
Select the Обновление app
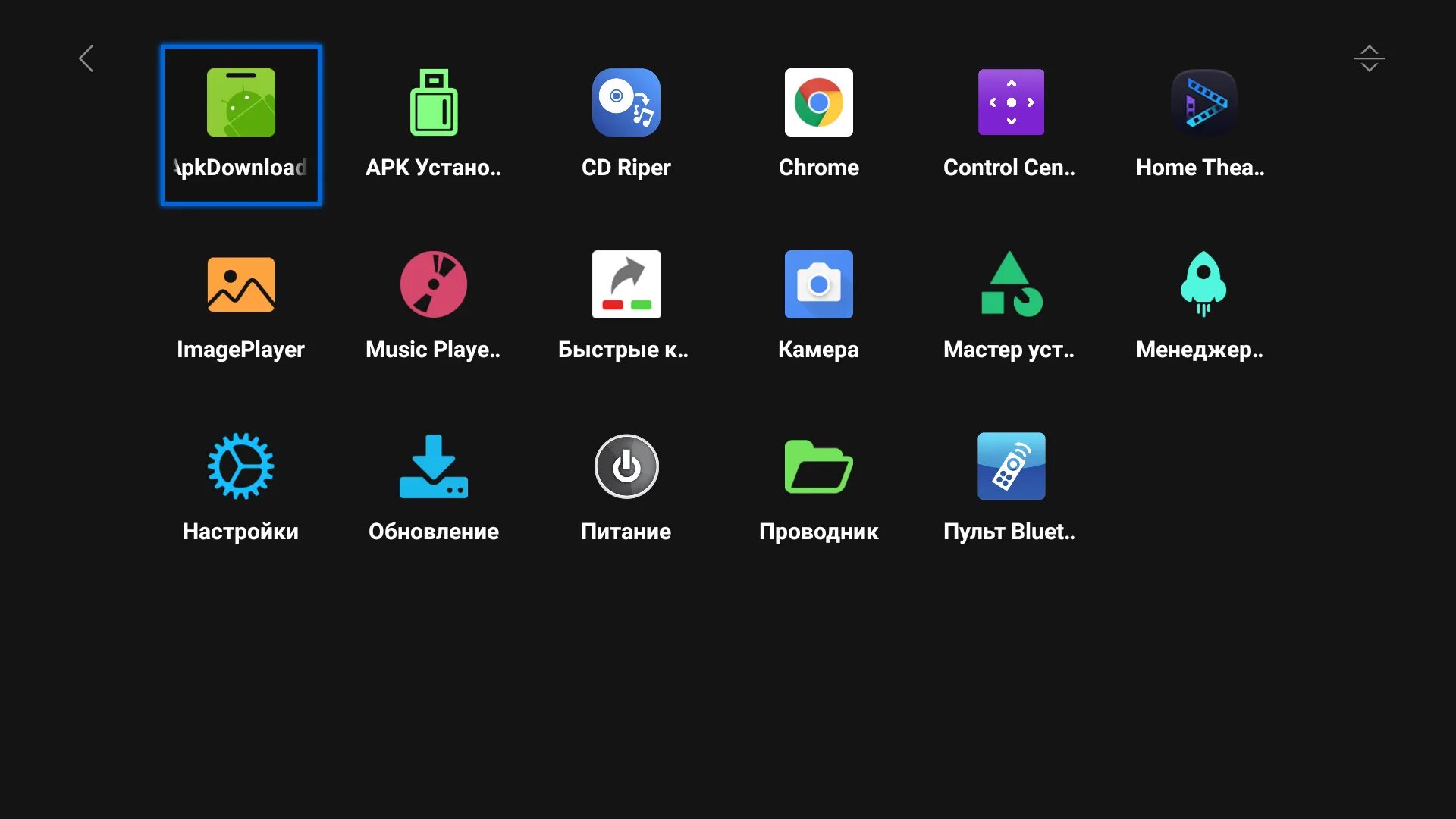434,489
